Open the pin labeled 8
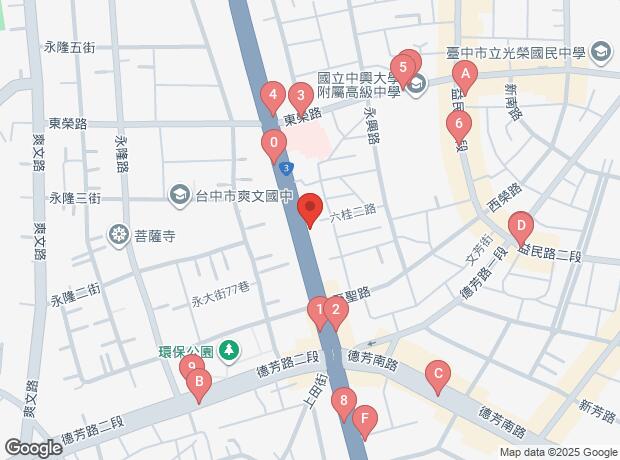Viewport: 620px width, 460px height. click(x=344, y=403)
